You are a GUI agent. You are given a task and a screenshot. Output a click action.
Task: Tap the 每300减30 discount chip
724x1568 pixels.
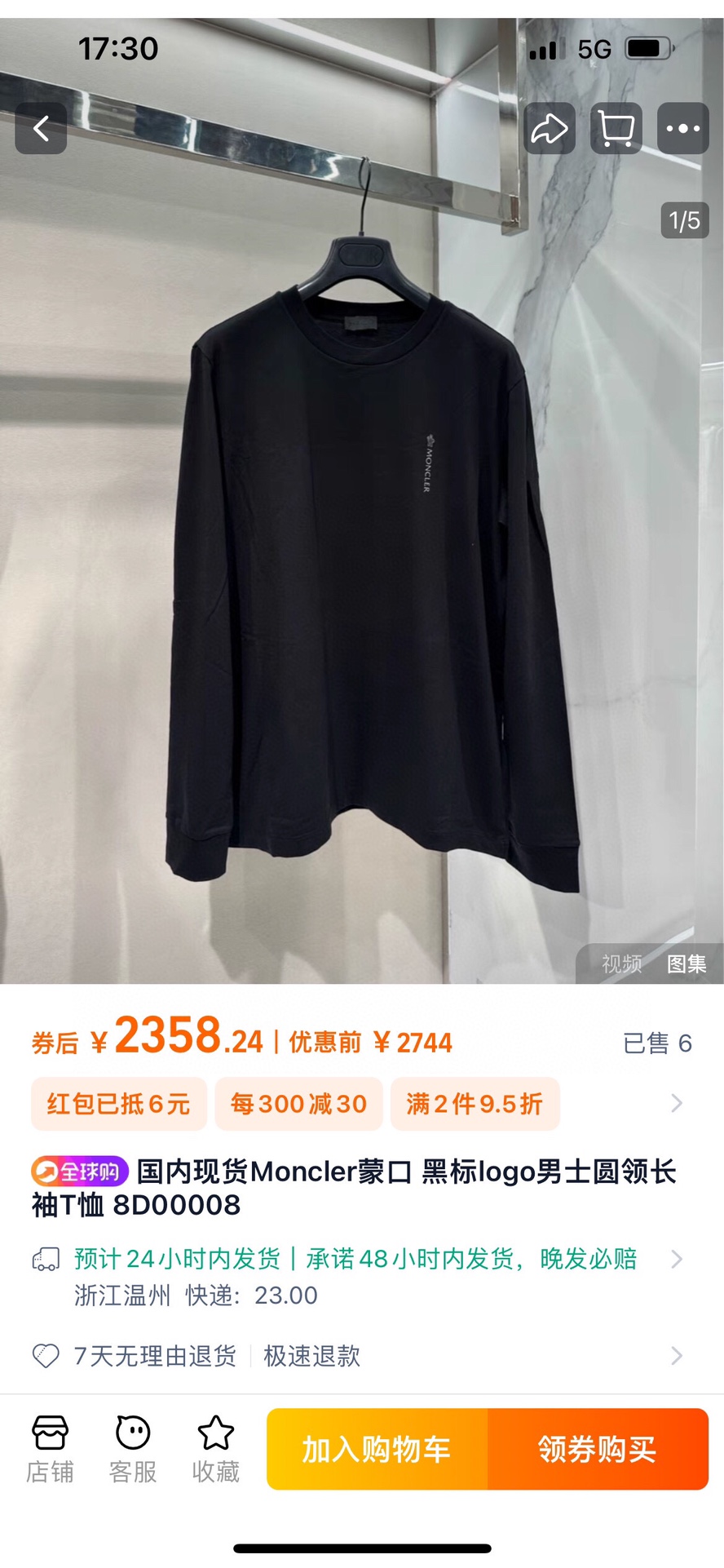tap(298, 1104)
